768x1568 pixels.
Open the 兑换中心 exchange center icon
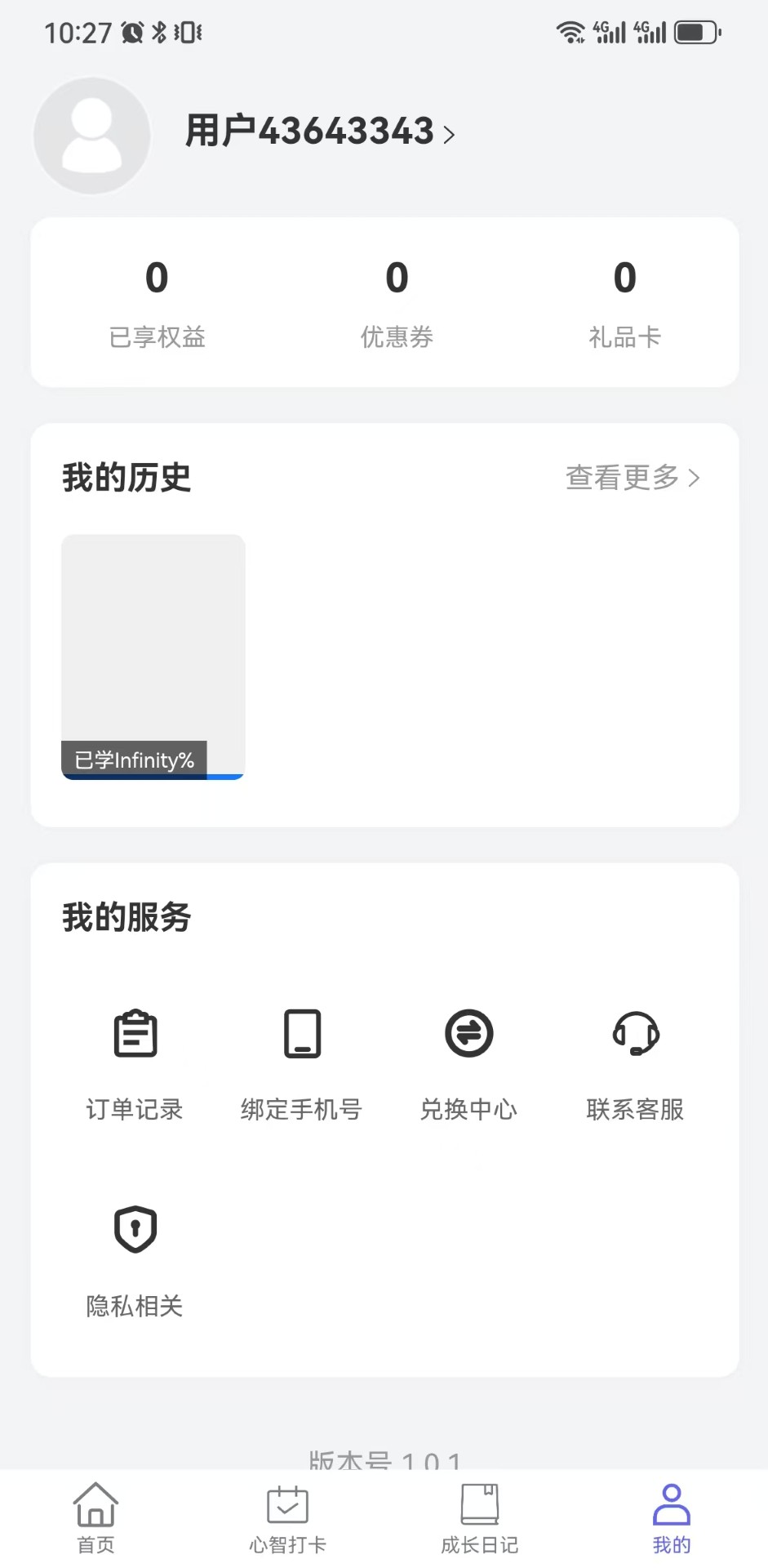tap(468, 1033)
